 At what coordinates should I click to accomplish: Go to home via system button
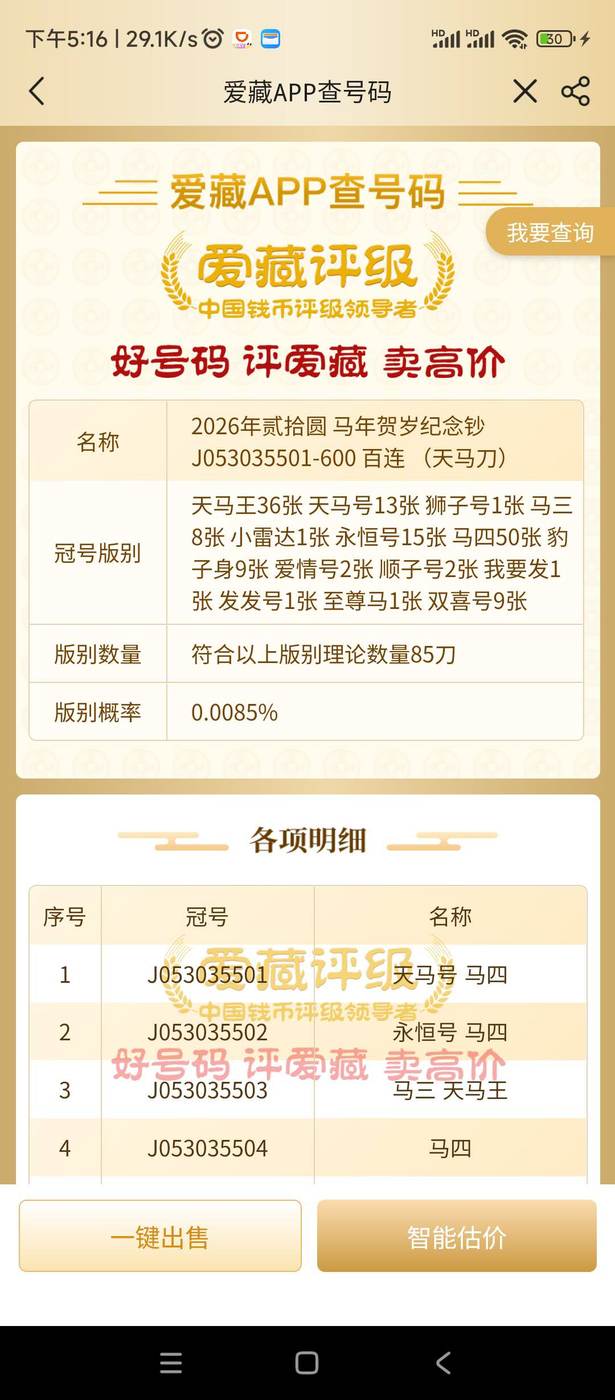(307, 1362)
